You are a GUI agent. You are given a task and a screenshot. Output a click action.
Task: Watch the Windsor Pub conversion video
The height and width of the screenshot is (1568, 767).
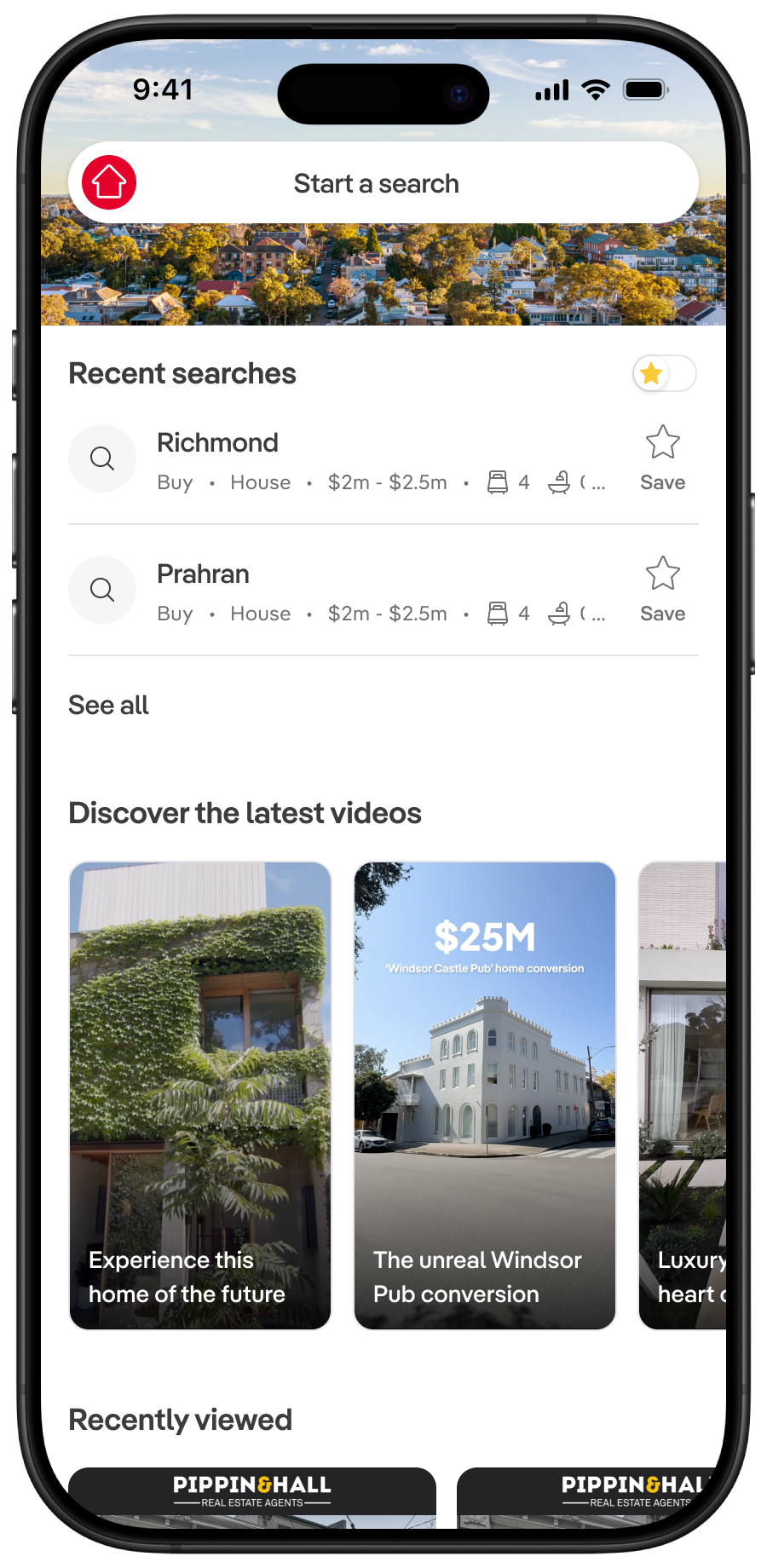pos(484,1095)
